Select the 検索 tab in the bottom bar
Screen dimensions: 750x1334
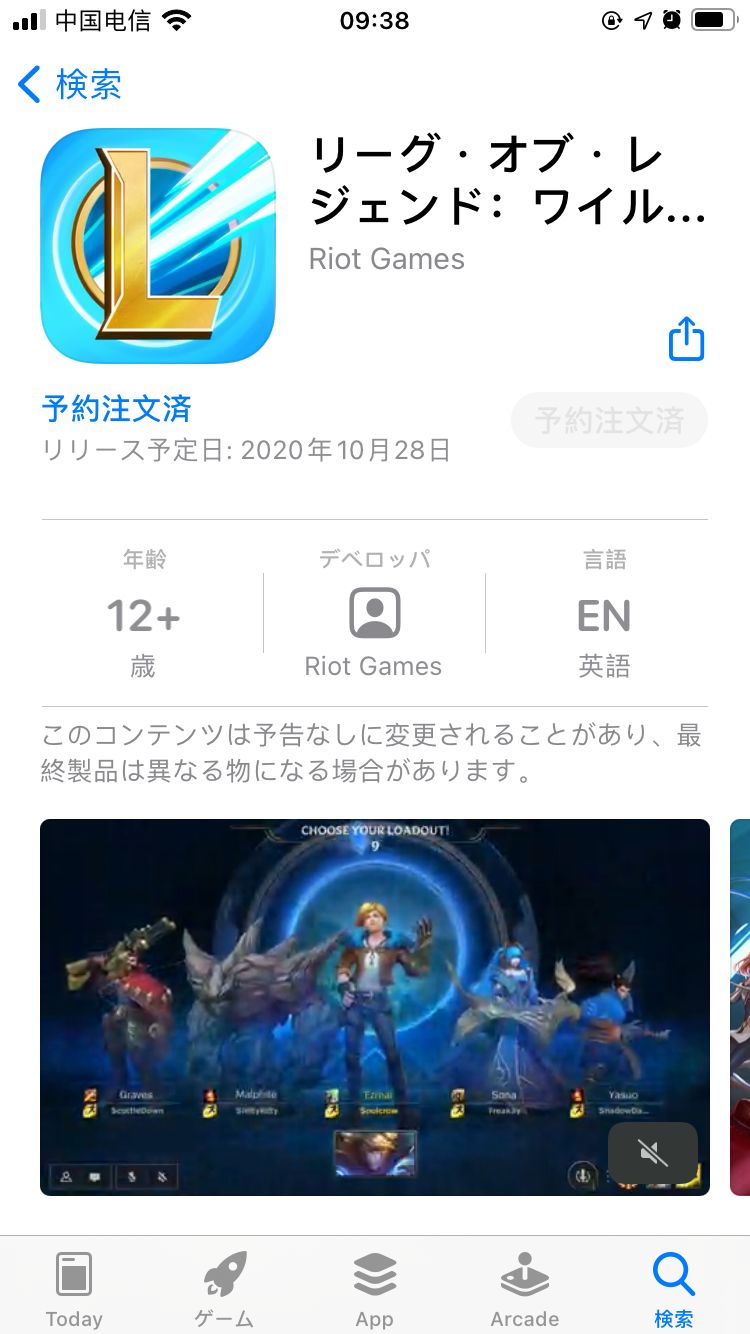[673, 1288]
